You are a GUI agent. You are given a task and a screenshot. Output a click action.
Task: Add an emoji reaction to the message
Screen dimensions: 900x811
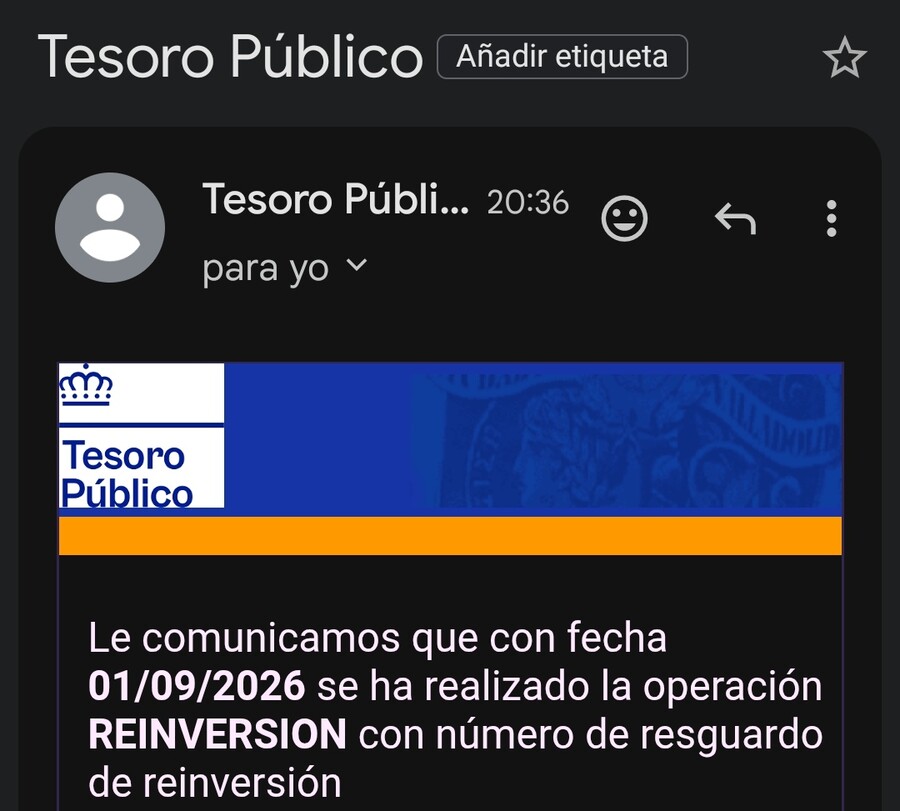point(624,219)
